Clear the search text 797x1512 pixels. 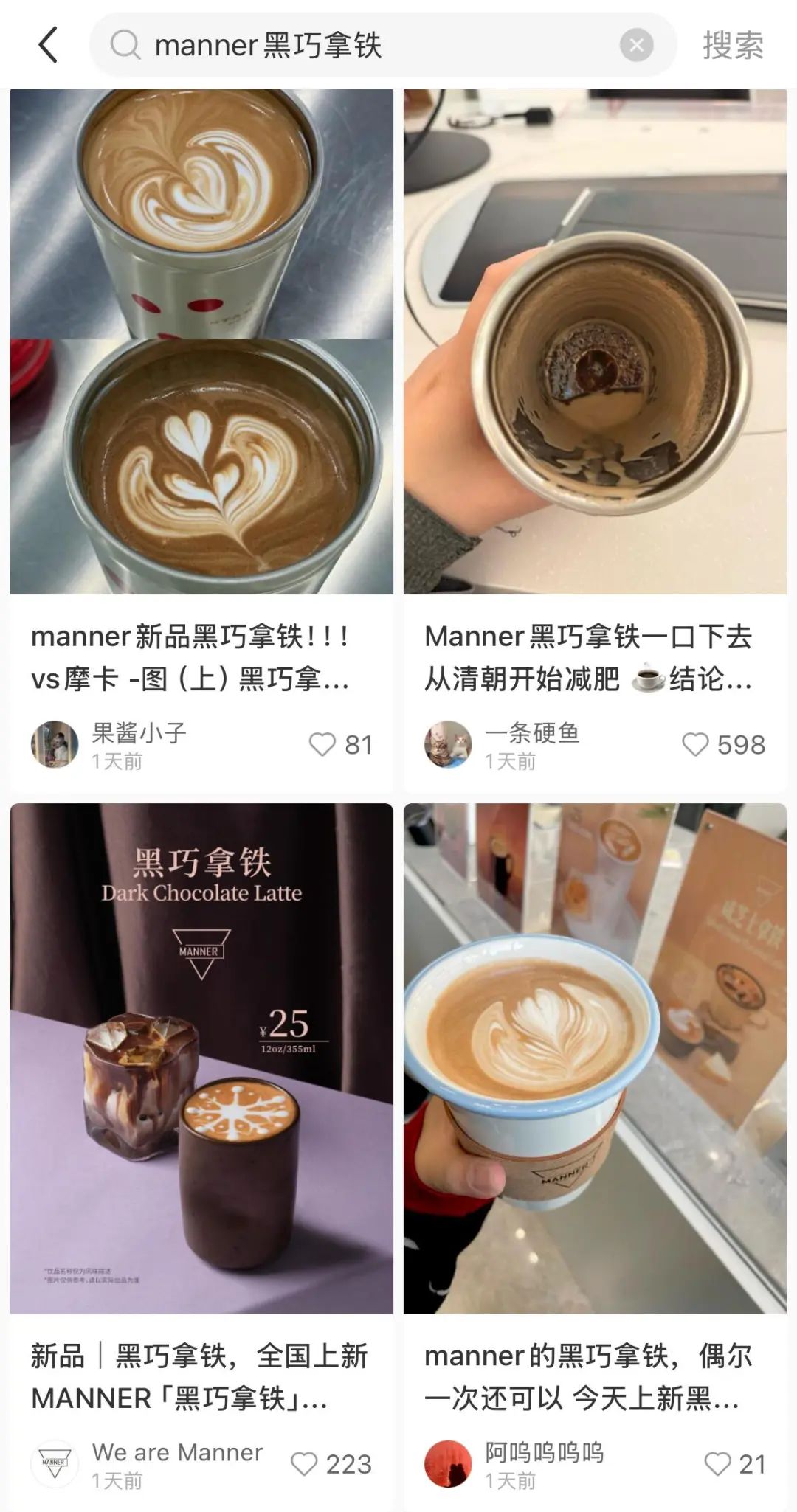pyautogui.click(x=636, y=46)
